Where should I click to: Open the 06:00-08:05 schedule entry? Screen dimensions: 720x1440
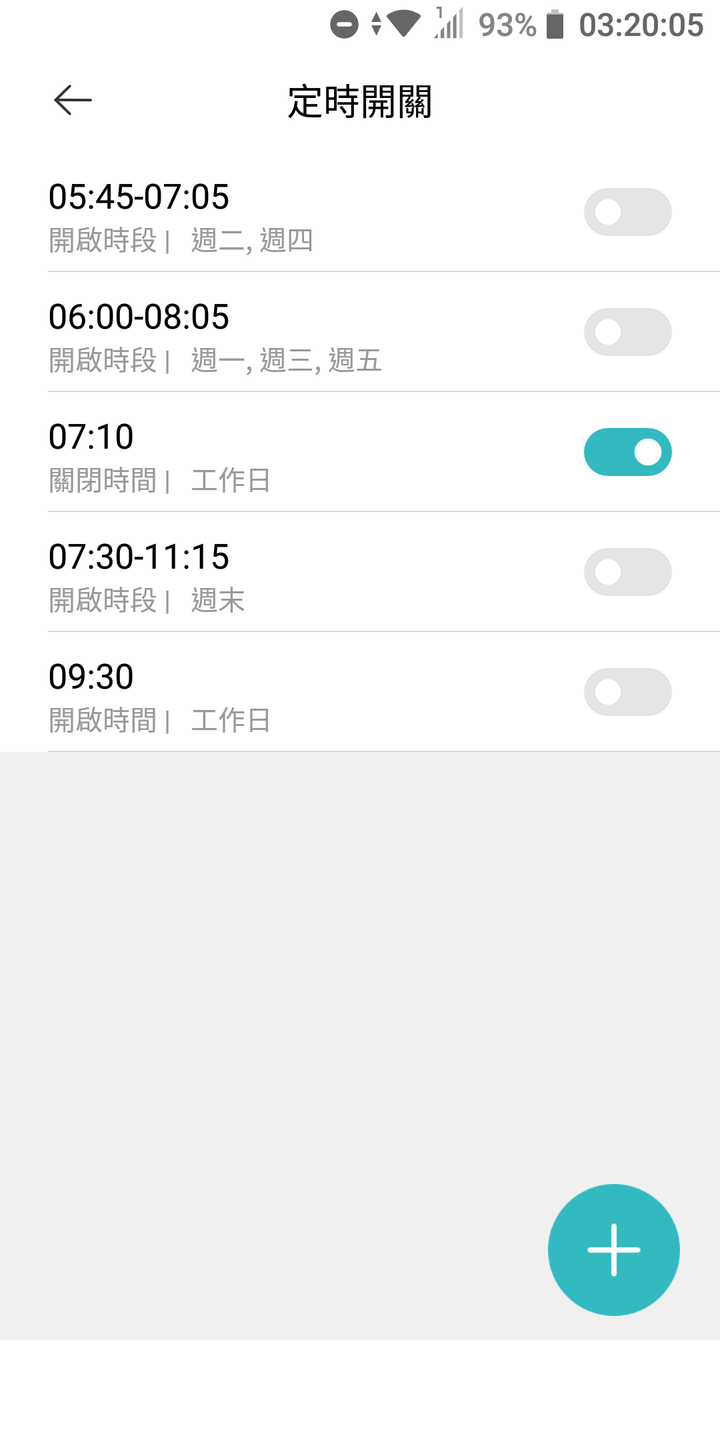pos(300,332)
